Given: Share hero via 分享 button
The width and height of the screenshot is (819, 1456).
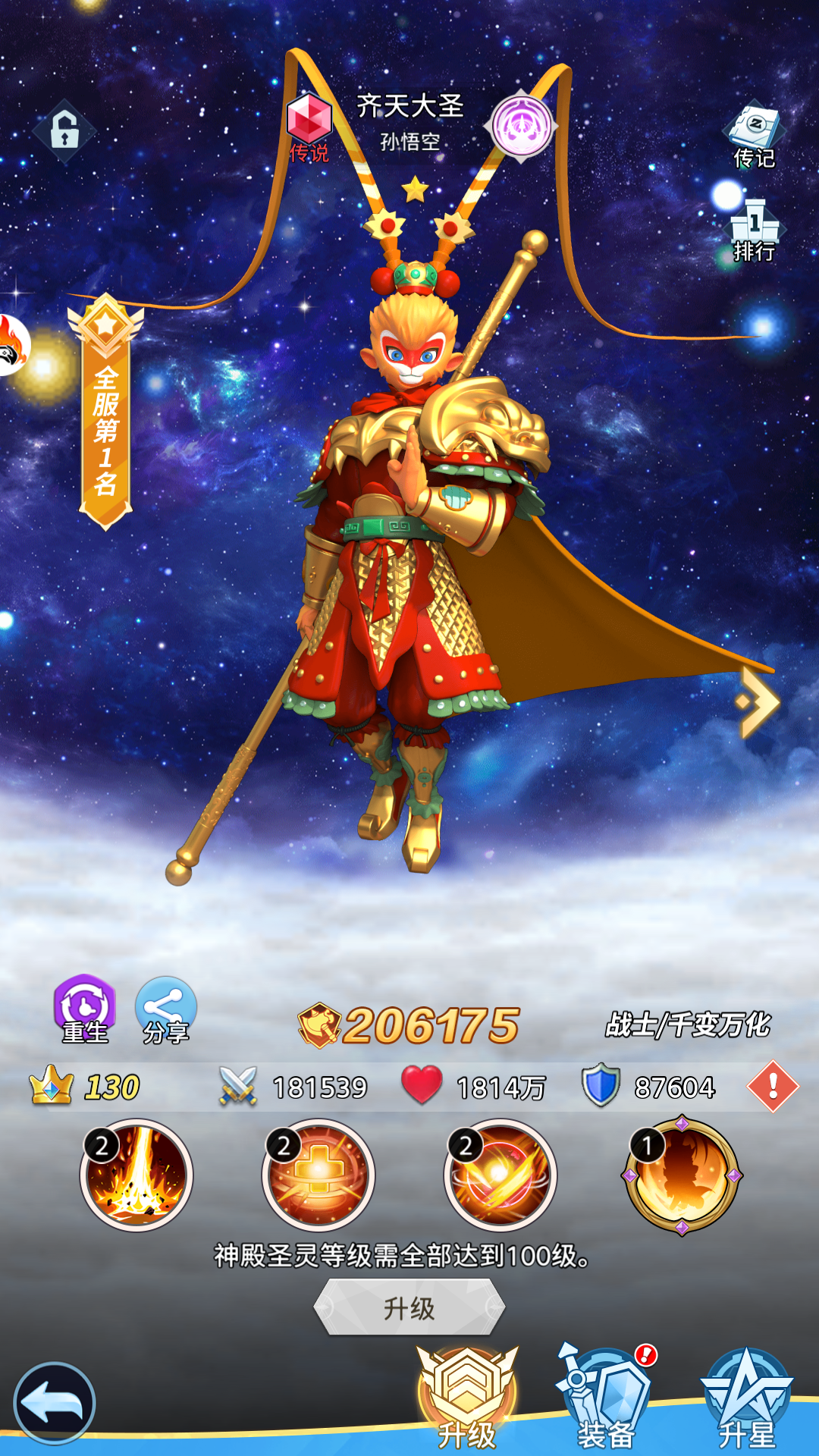Looking at the screenshot, I should click(x=166, y=1009).
